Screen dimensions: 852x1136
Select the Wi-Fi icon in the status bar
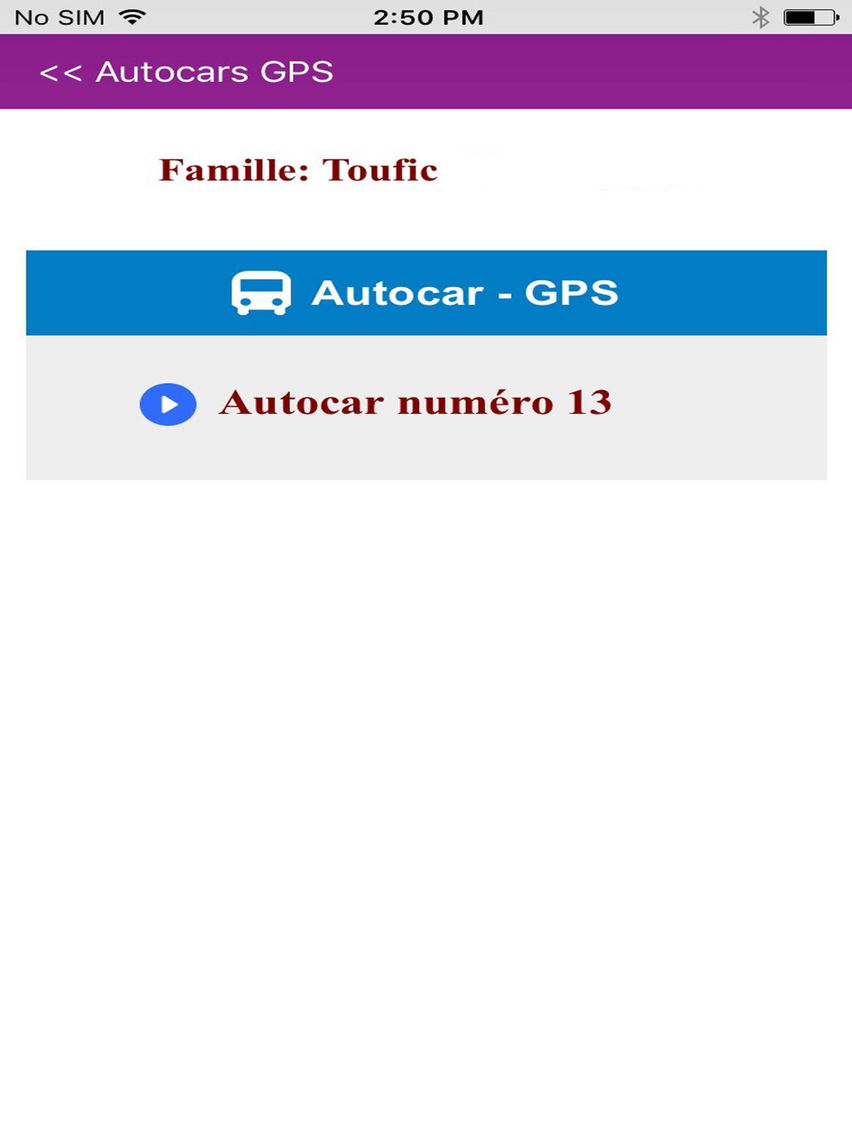132,15
